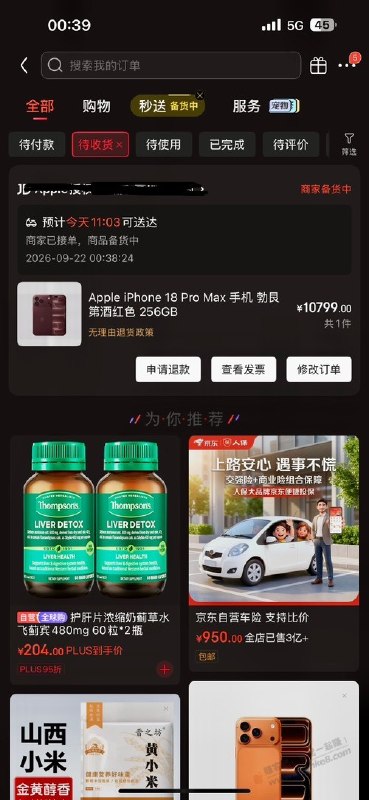Screen dimensions: 369x800
Task: Tap 查看发票 to view invoice
Action: coord(243,369)
